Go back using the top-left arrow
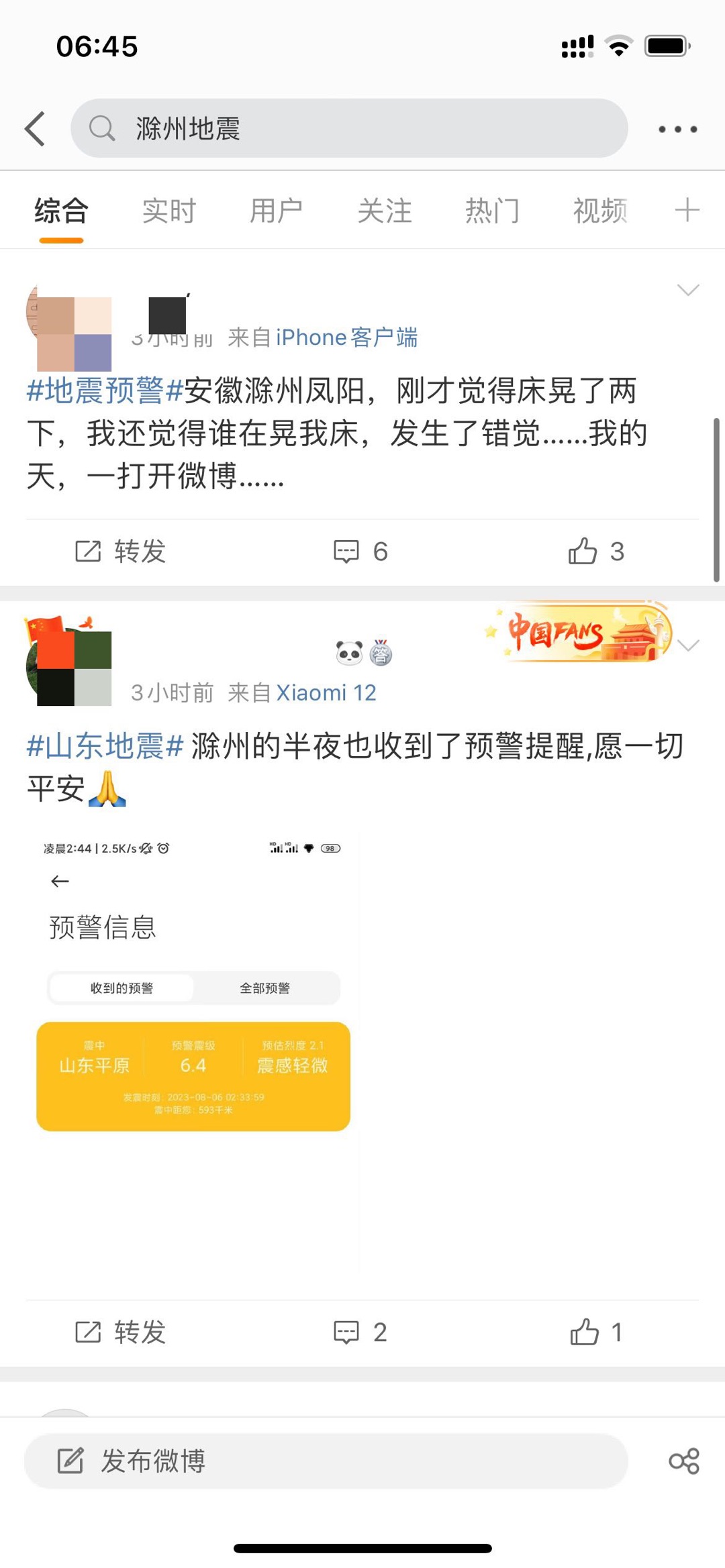 pyautogui.click(x=35, y=128)
